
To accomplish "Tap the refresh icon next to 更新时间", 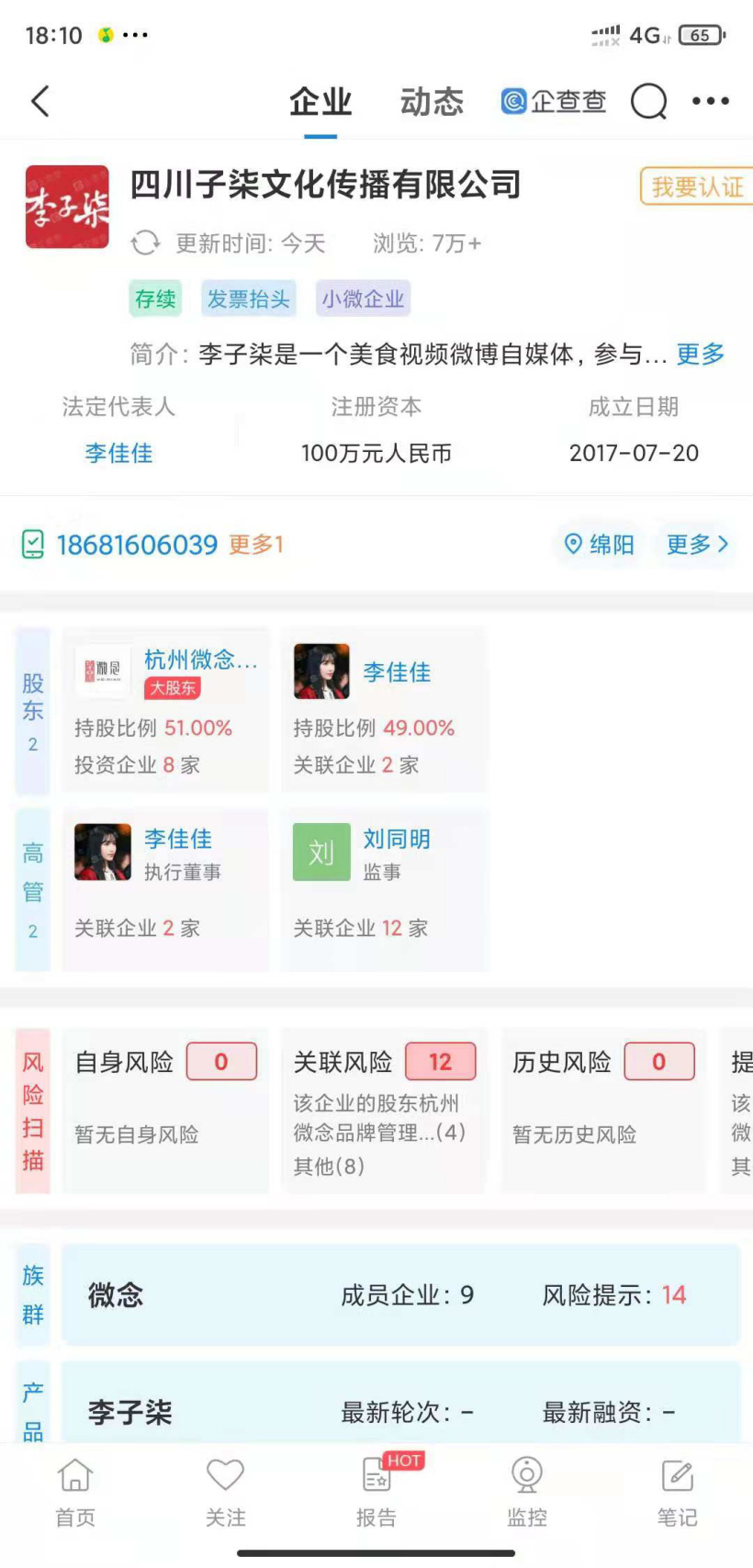I will pos(145,243).
